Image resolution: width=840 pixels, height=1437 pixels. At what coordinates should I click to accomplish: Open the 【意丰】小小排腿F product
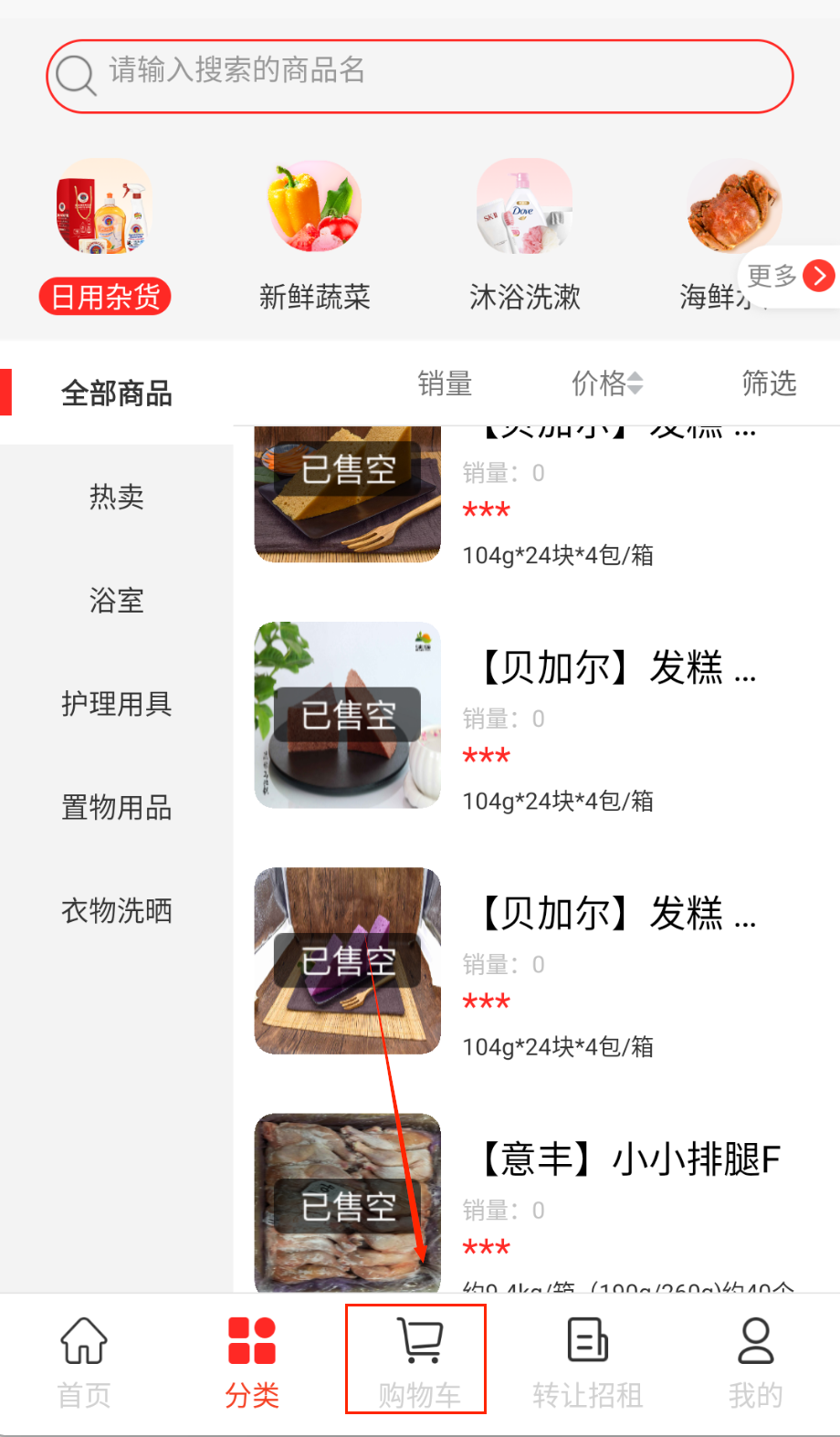pyautogui.click(x=630, y=1159)
